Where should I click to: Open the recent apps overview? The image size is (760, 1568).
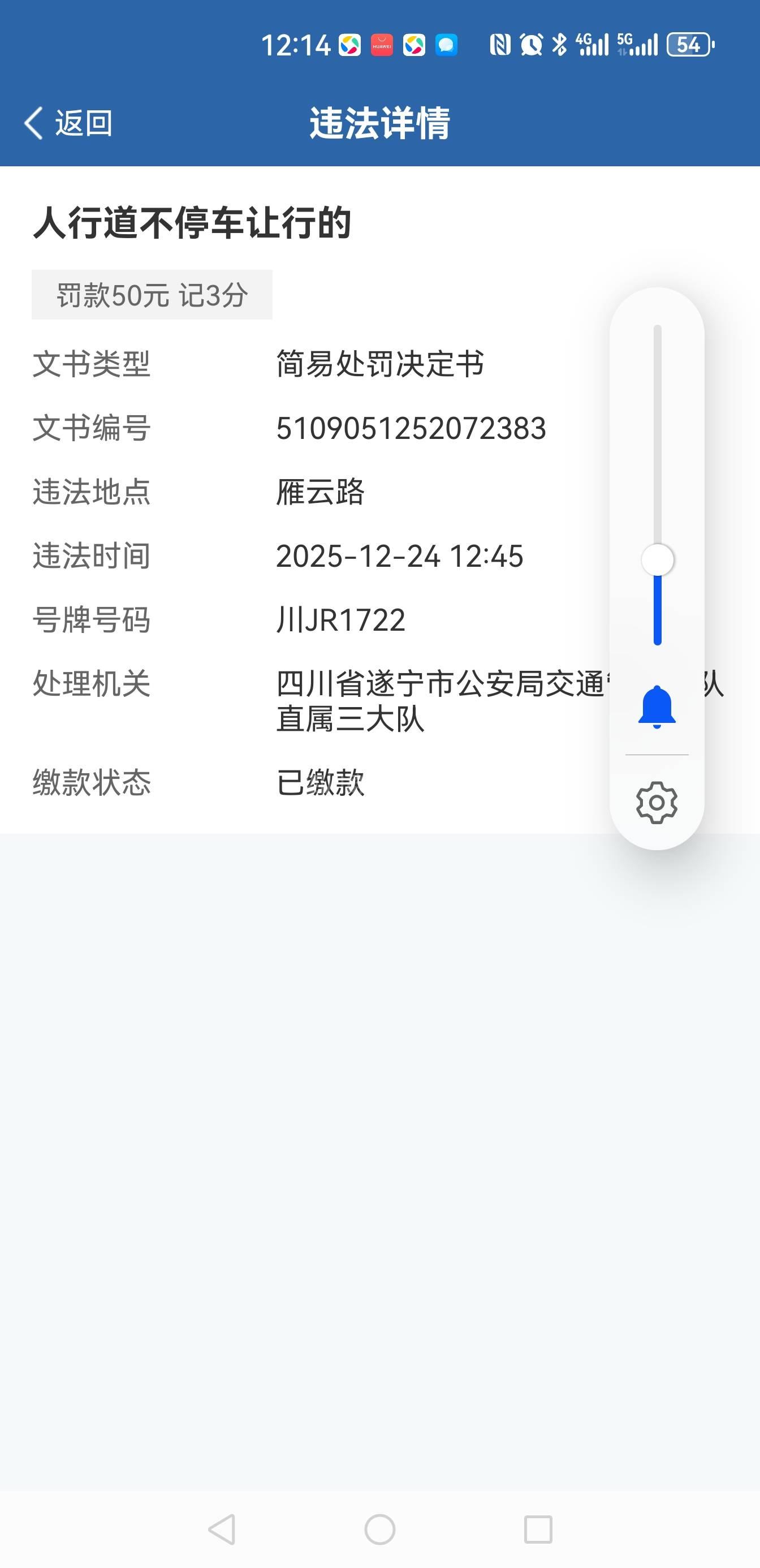click(x=538, y=1529)
